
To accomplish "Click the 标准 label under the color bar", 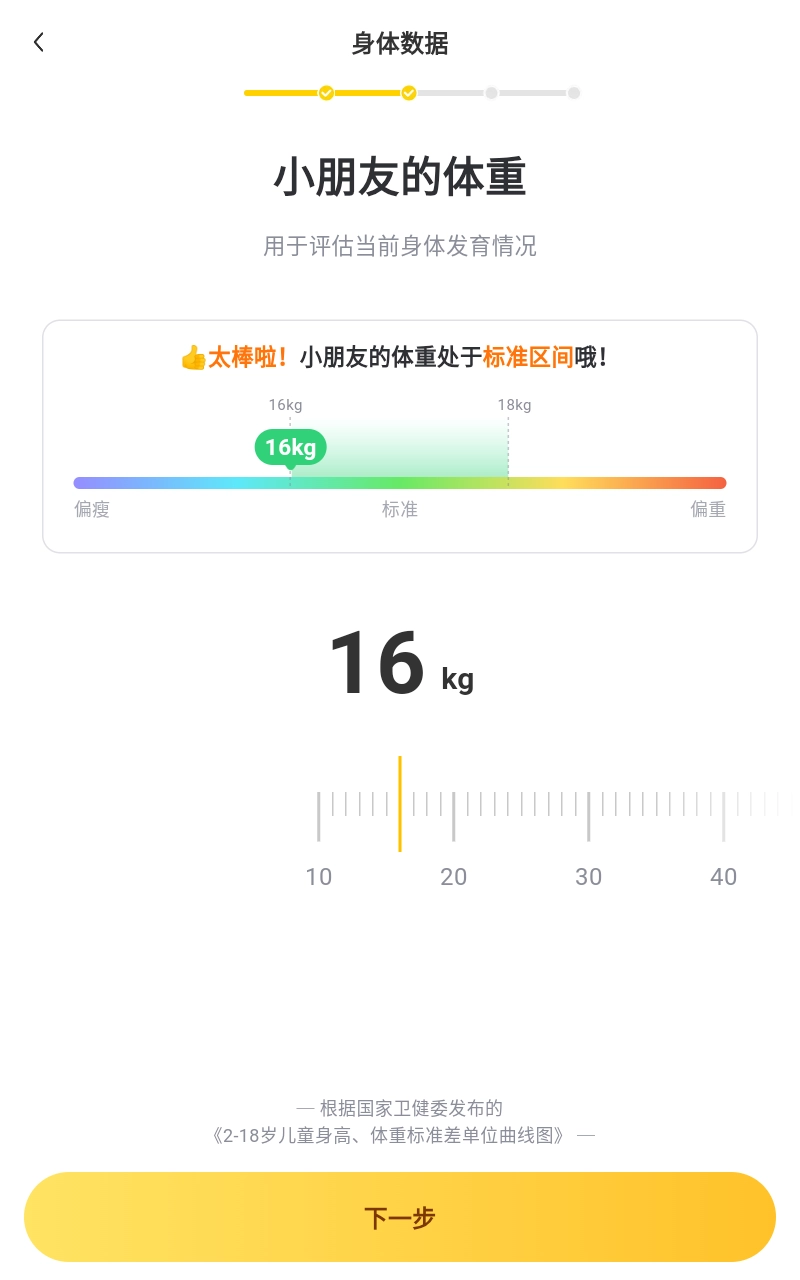I will pos(399,509).
